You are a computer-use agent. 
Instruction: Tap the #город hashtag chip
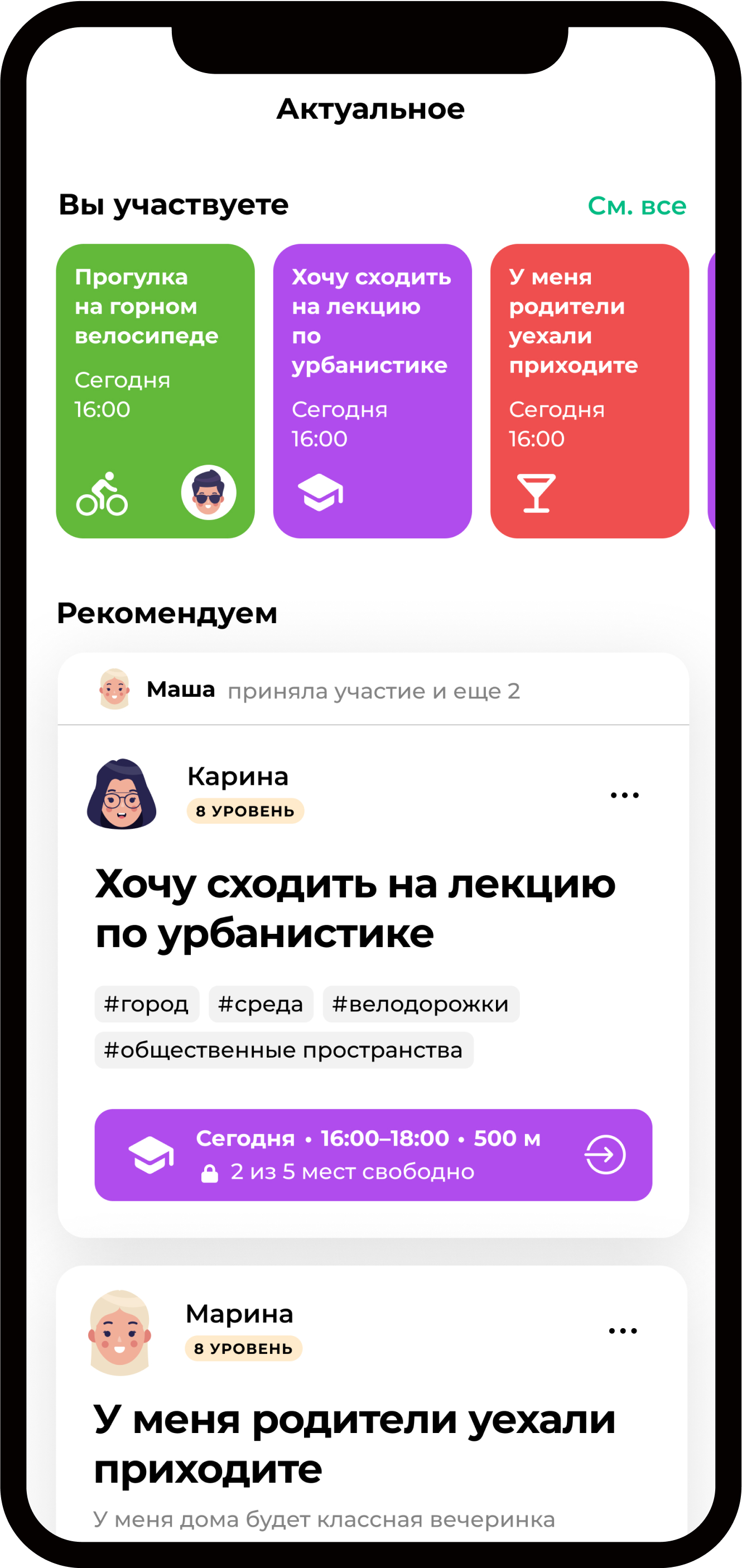click(x=147, y=1003)
